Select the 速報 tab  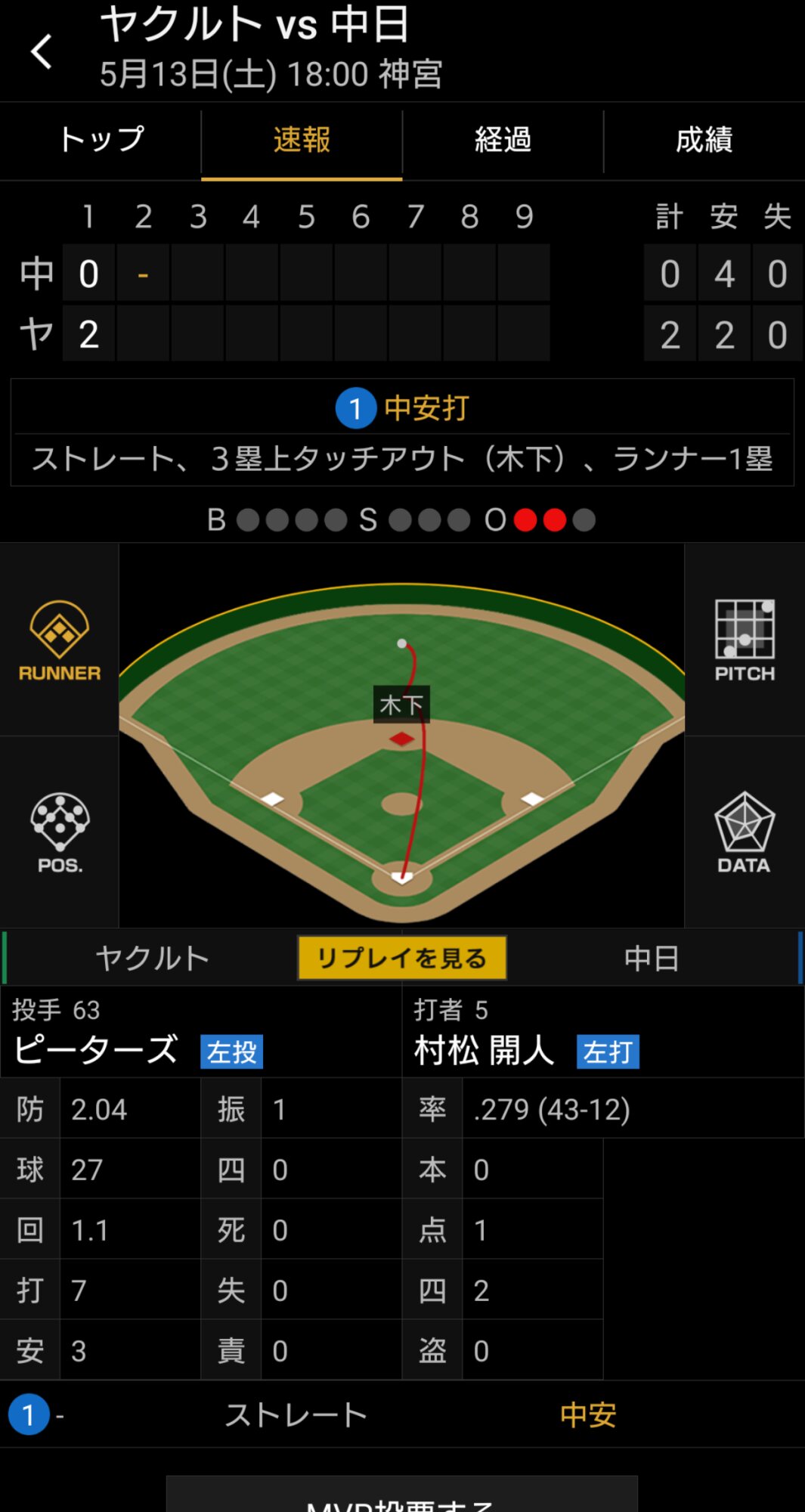[302, 141]
